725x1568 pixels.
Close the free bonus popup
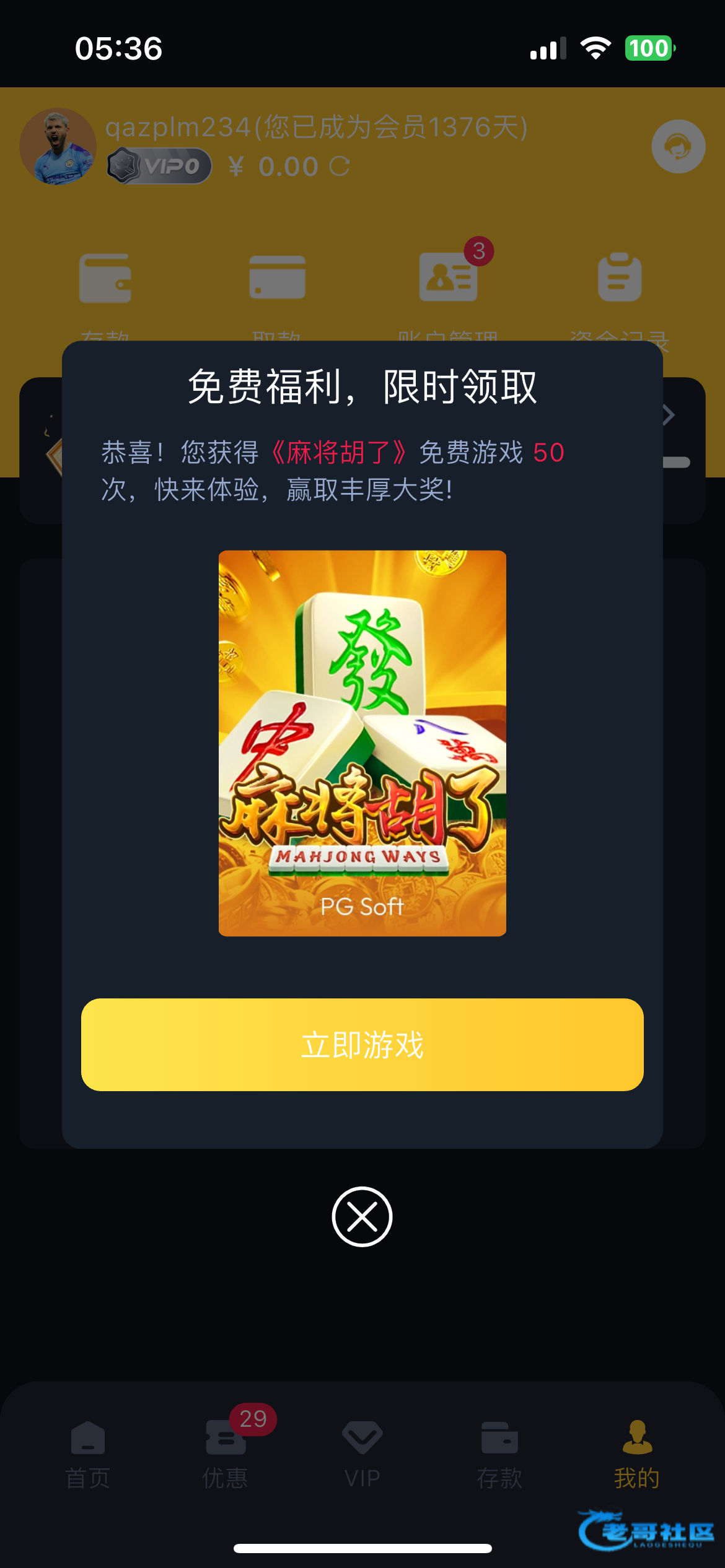pyautogui.click(x=362, y=1216)
